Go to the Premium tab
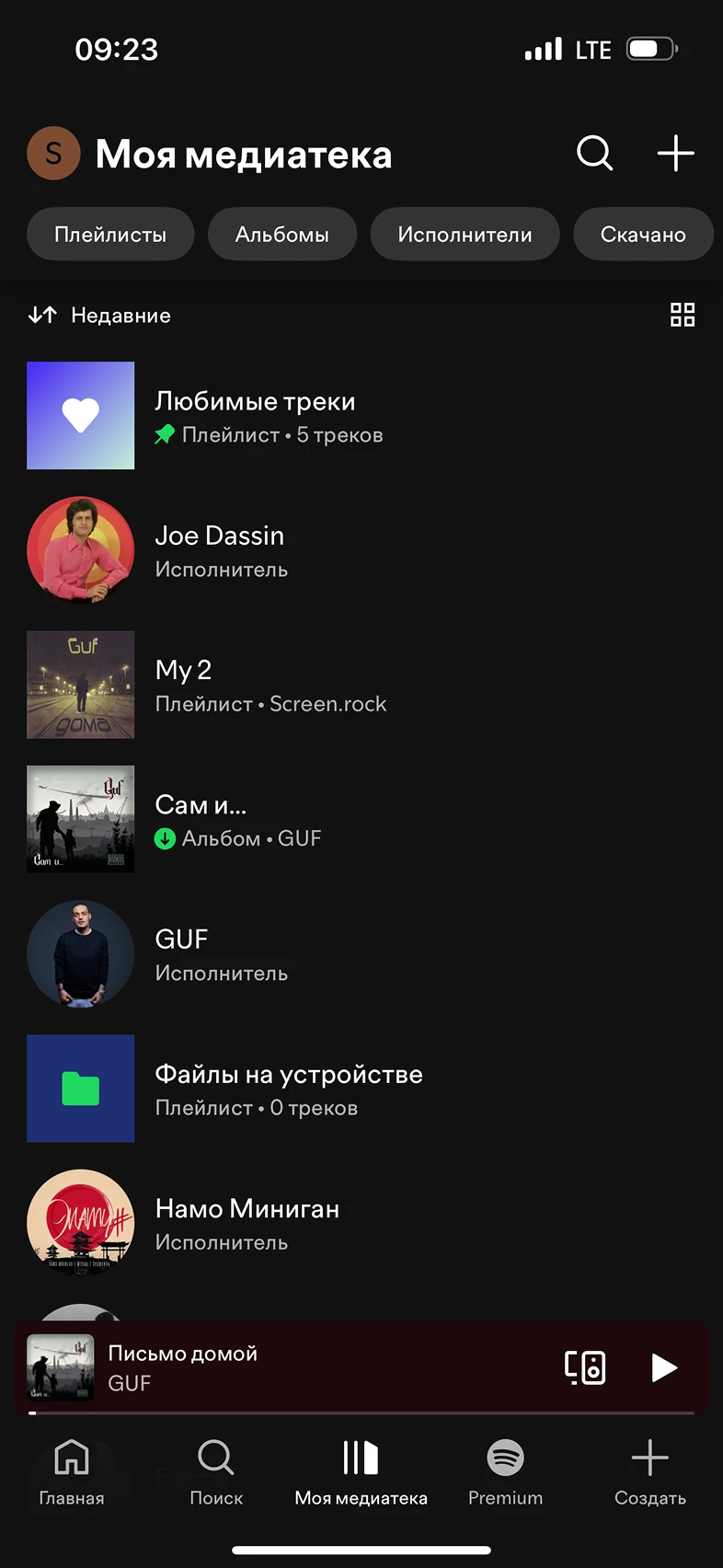 point(505,1472)
